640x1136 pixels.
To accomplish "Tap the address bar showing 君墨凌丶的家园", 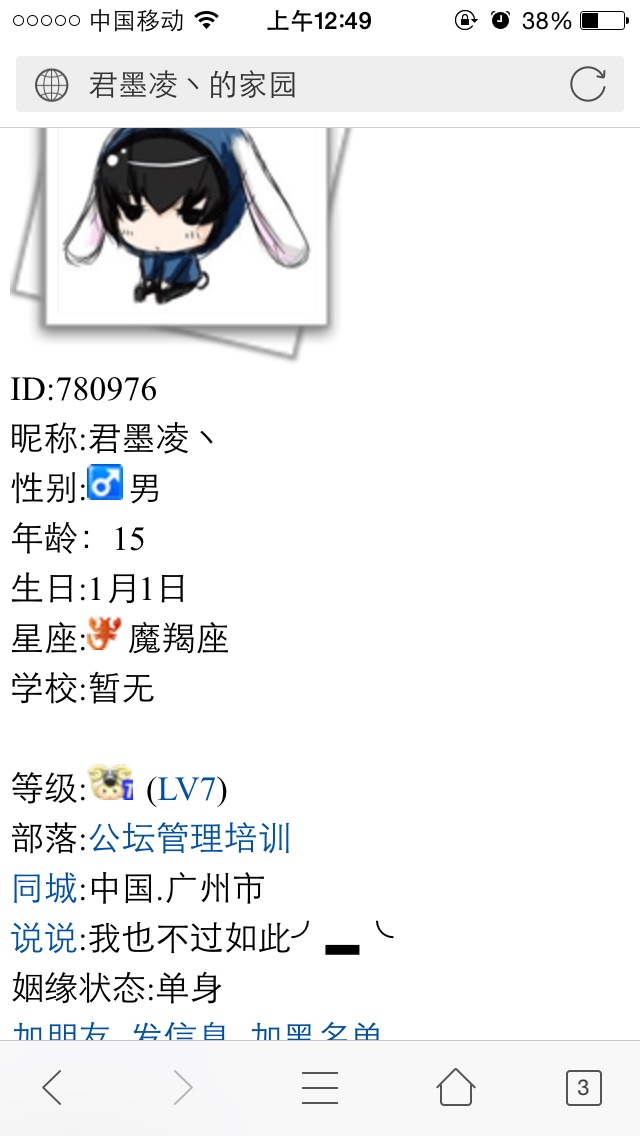I will (x=300, y=85).
